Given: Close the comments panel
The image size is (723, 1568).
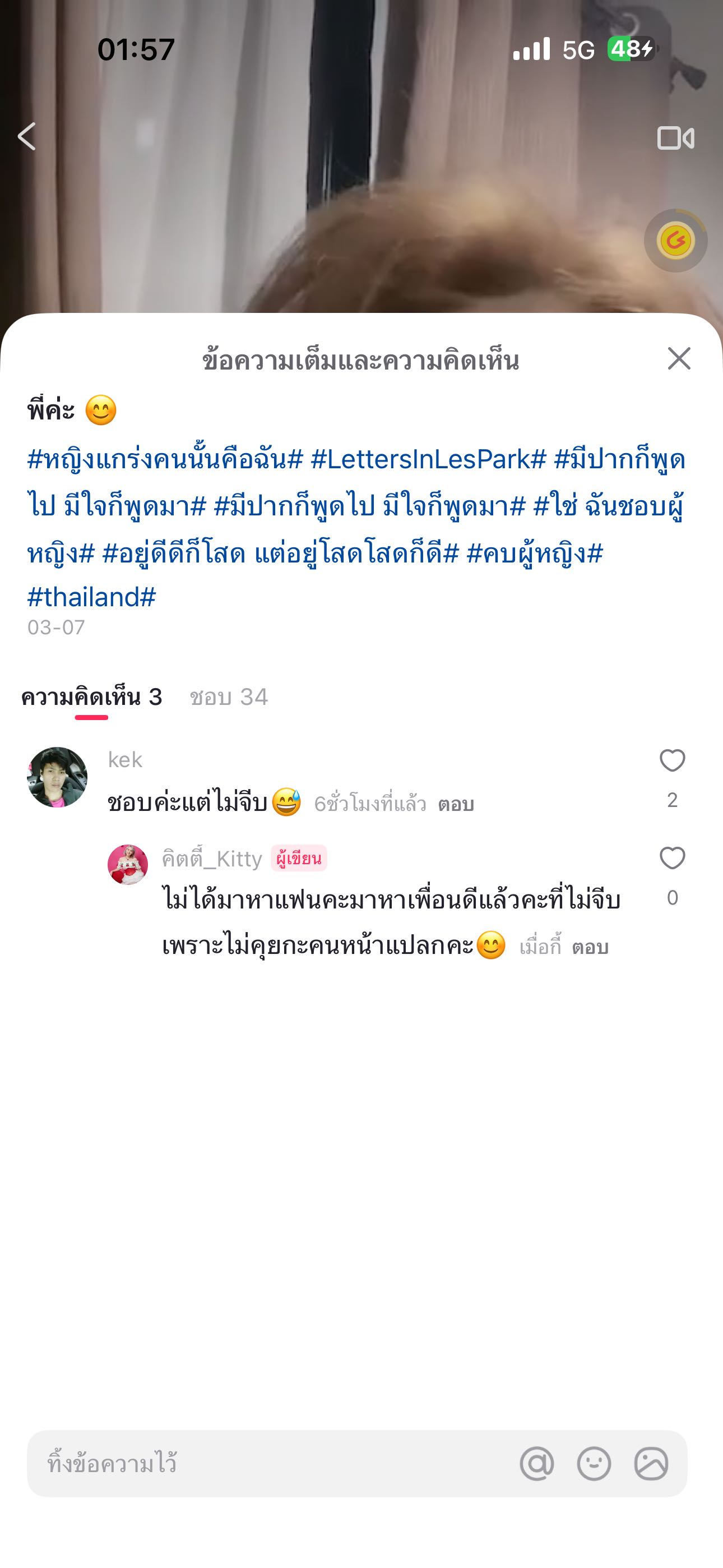Looking at the screenshot, I should [x=679, y=358].
